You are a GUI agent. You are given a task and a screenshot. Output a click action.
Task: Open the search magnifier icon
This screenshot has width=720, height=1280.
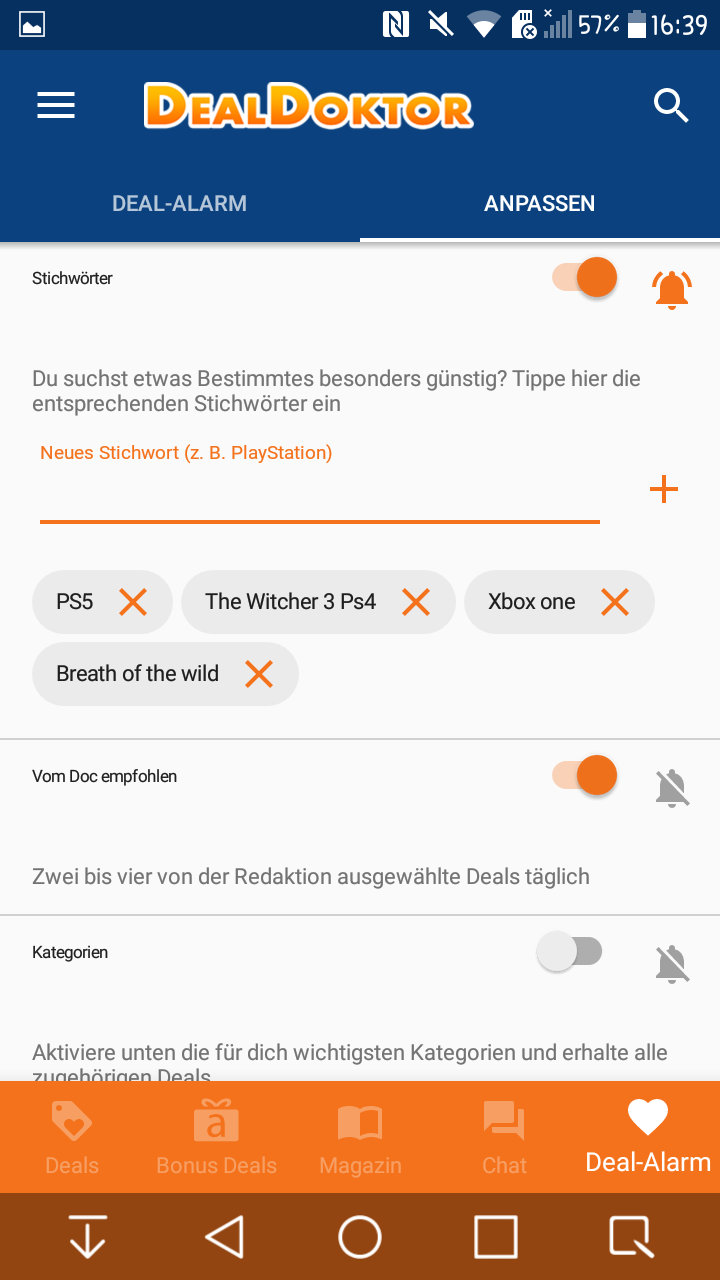point(671,105)
